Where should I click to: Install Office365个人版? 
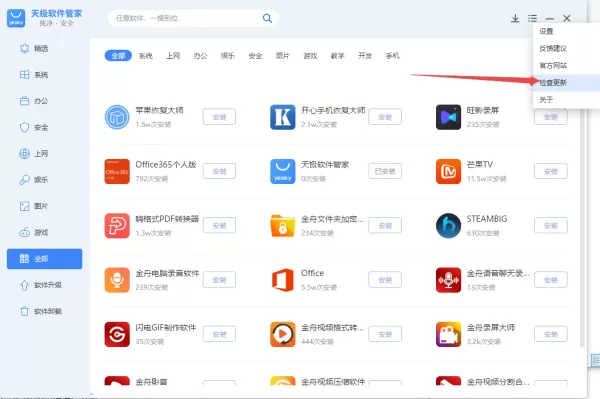219,171
